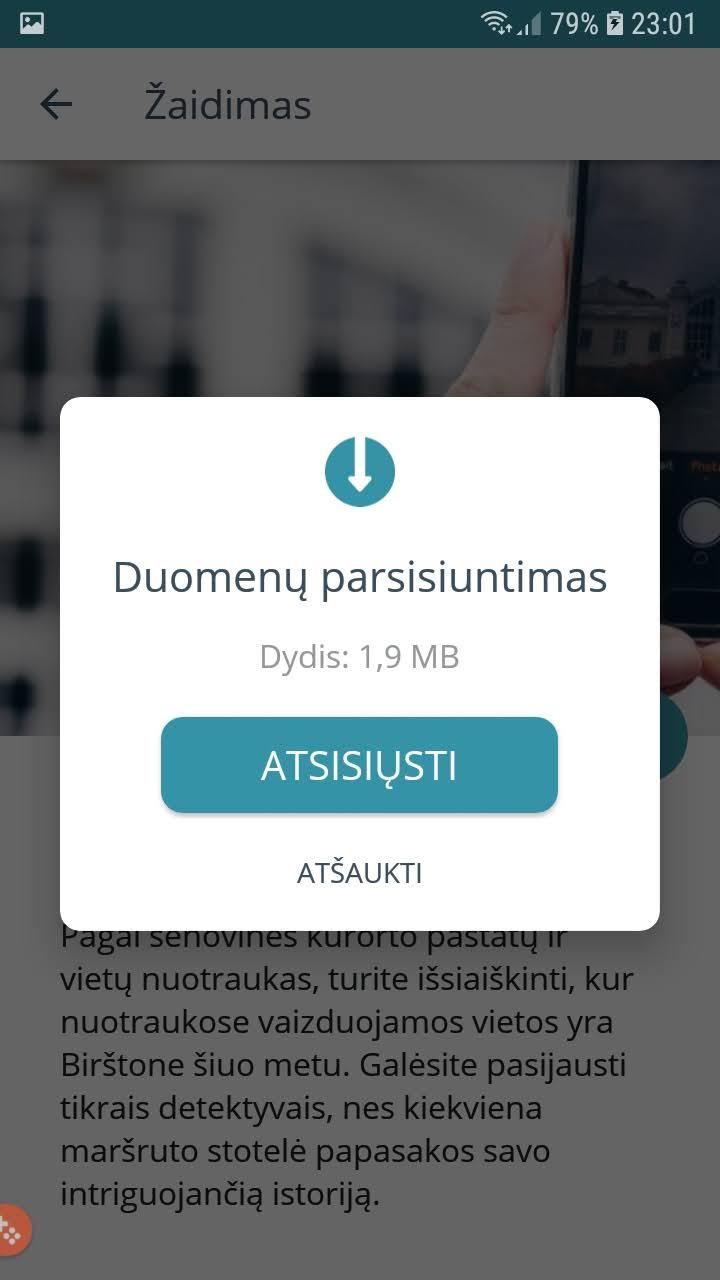Tap ATSISIŲSTI to download the data
This screenshot has width=720, height=1280.
(359, 765)
